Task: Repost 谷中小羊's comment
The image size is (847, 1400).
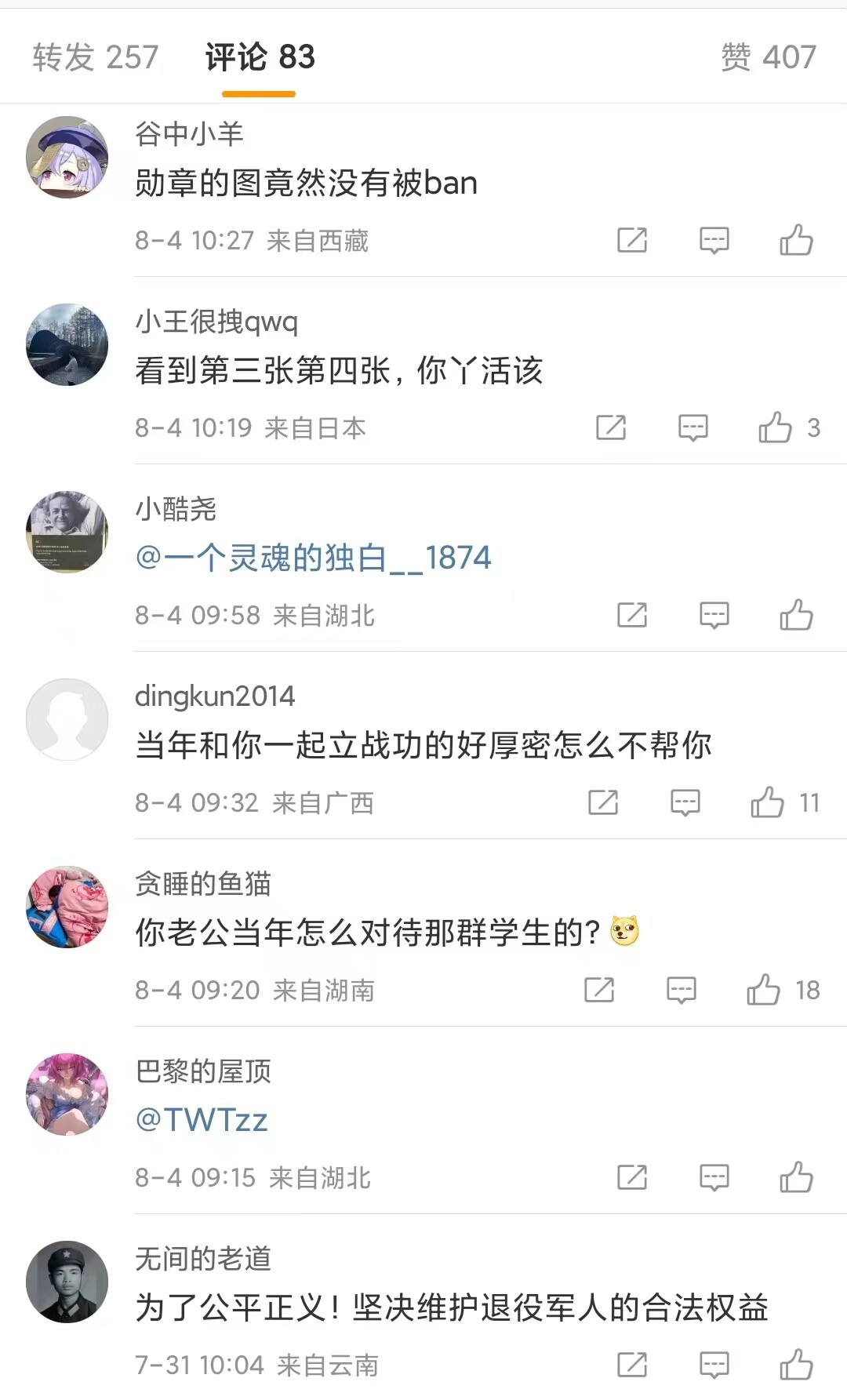Action: [x=632, y=240]
